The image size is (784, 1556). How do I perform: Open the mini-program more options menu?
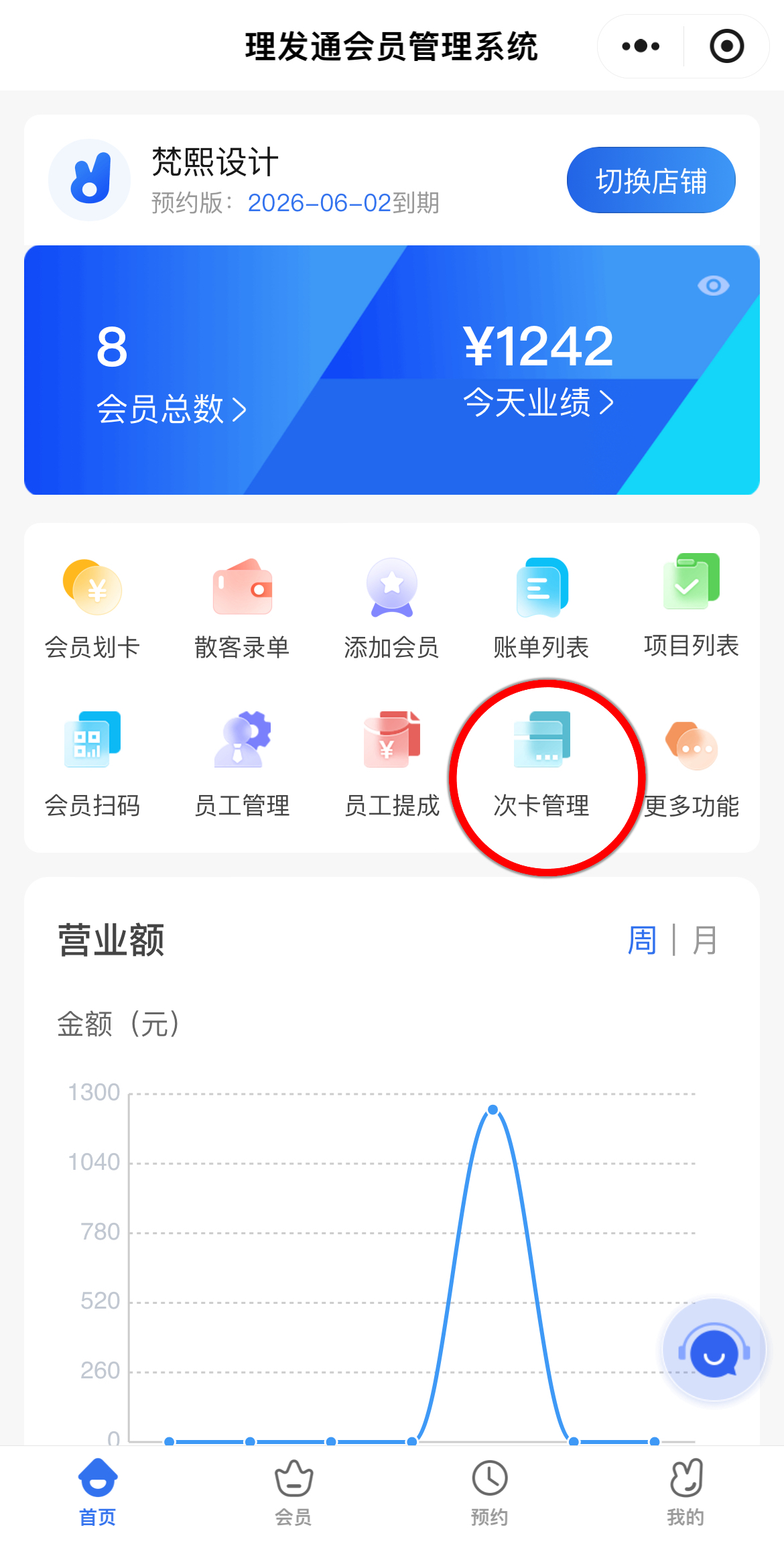(x=641, y=46)
